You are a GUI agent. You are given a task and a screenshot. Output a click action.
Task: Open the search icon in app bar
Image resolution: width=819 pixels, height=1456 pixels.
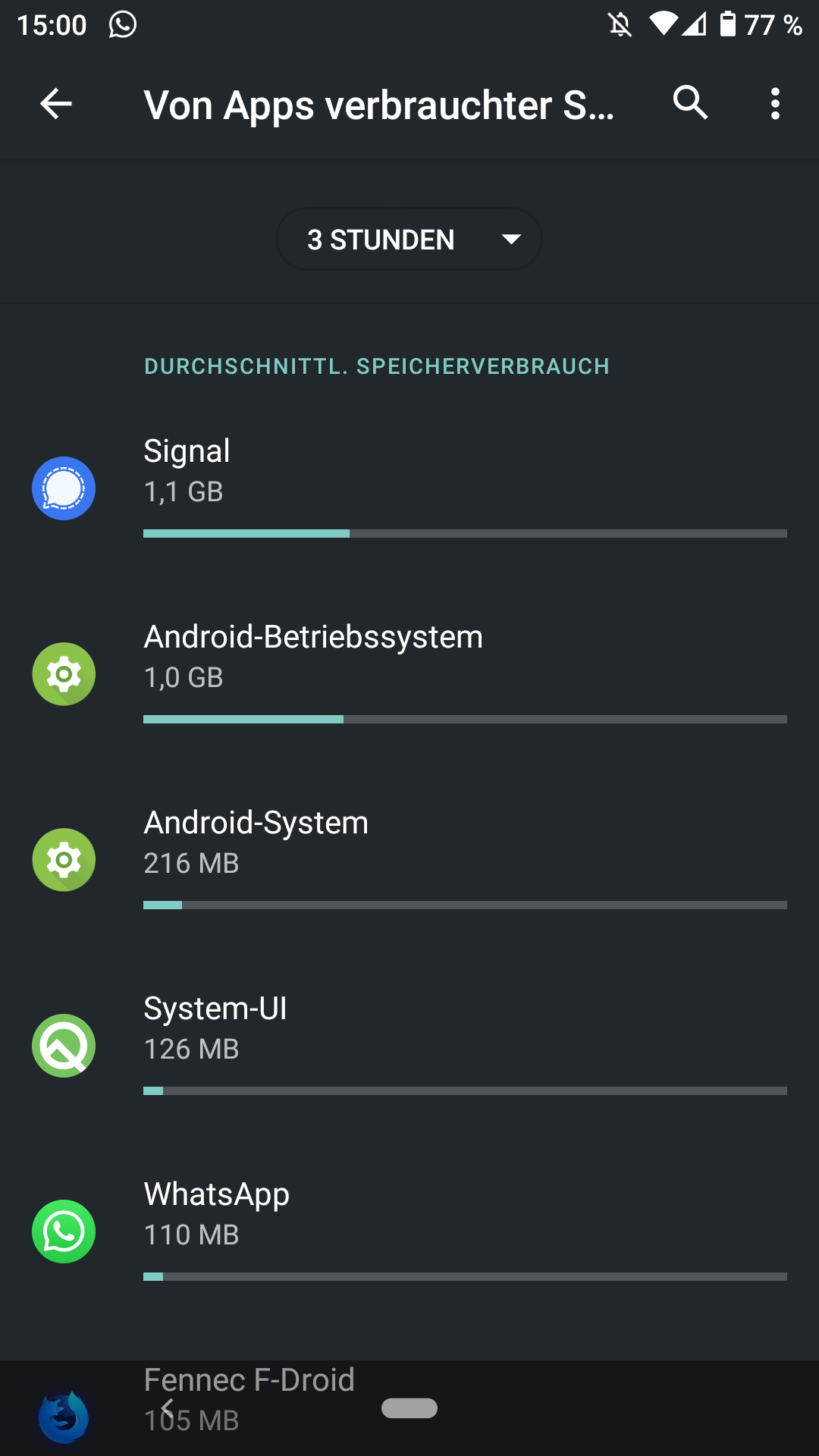(690, 103)
